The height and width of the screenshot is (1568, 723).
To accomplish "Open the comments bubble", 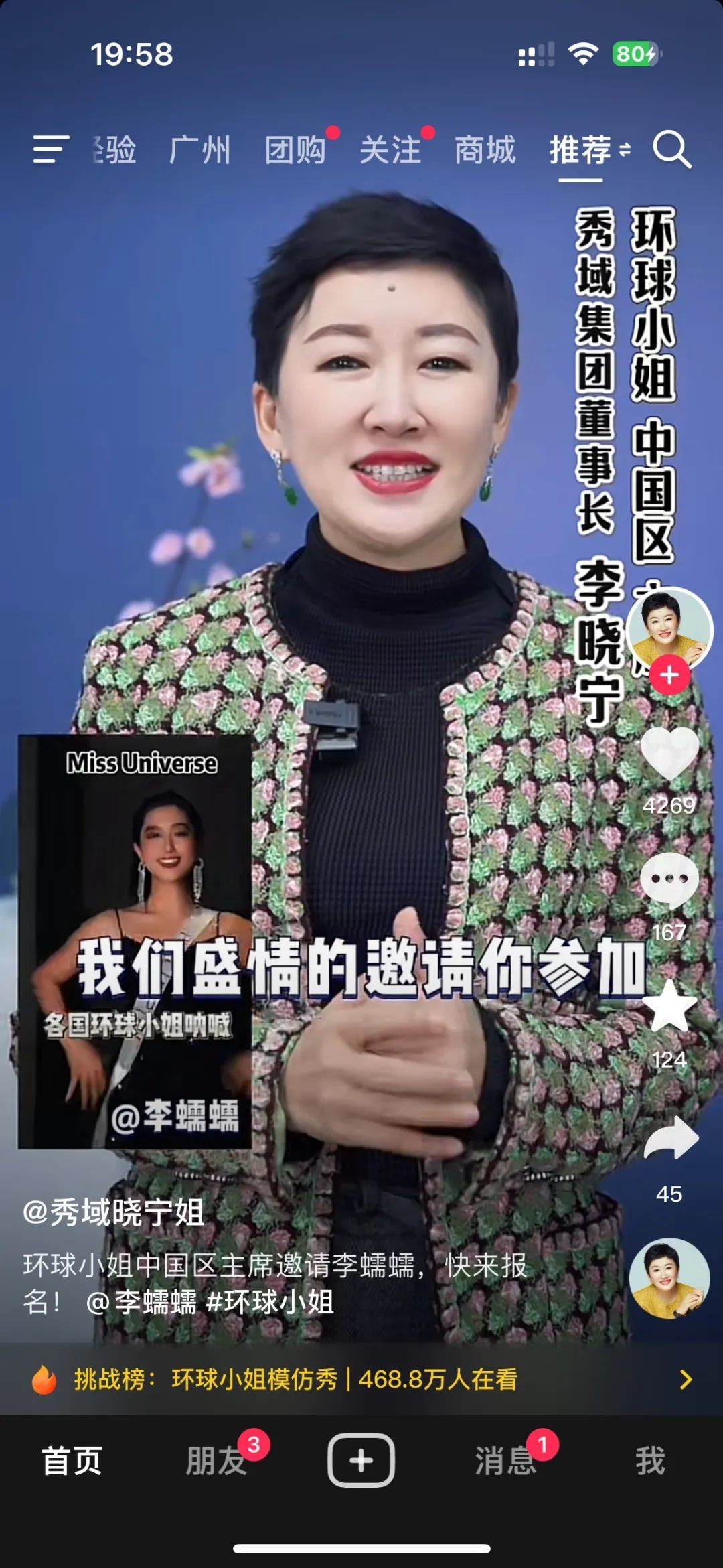I will point(669,880).
